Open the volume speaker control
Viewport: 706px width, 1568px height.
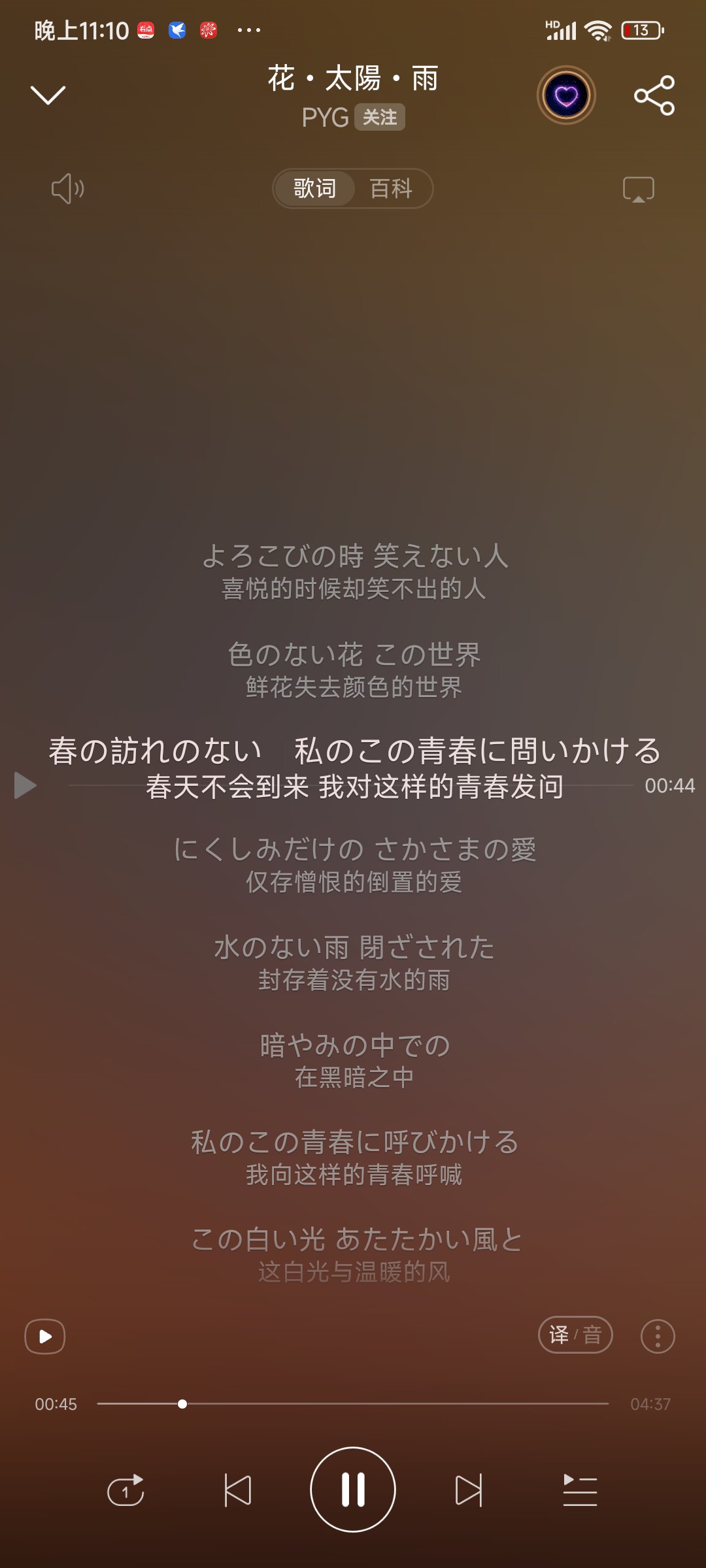tap(67, 189)
